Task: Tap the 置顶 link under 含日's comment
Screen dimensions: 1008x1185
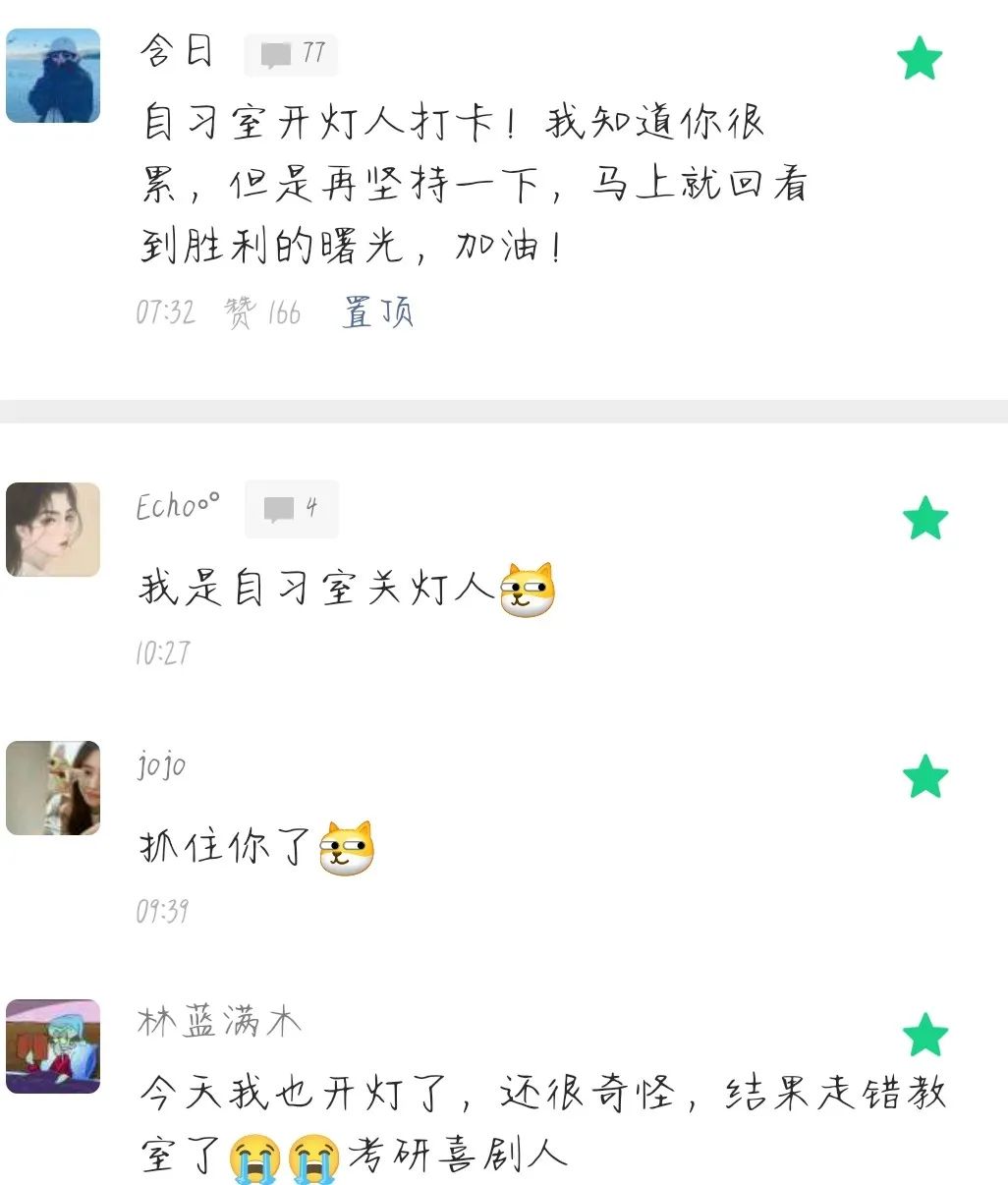Action: pos(378,312)
